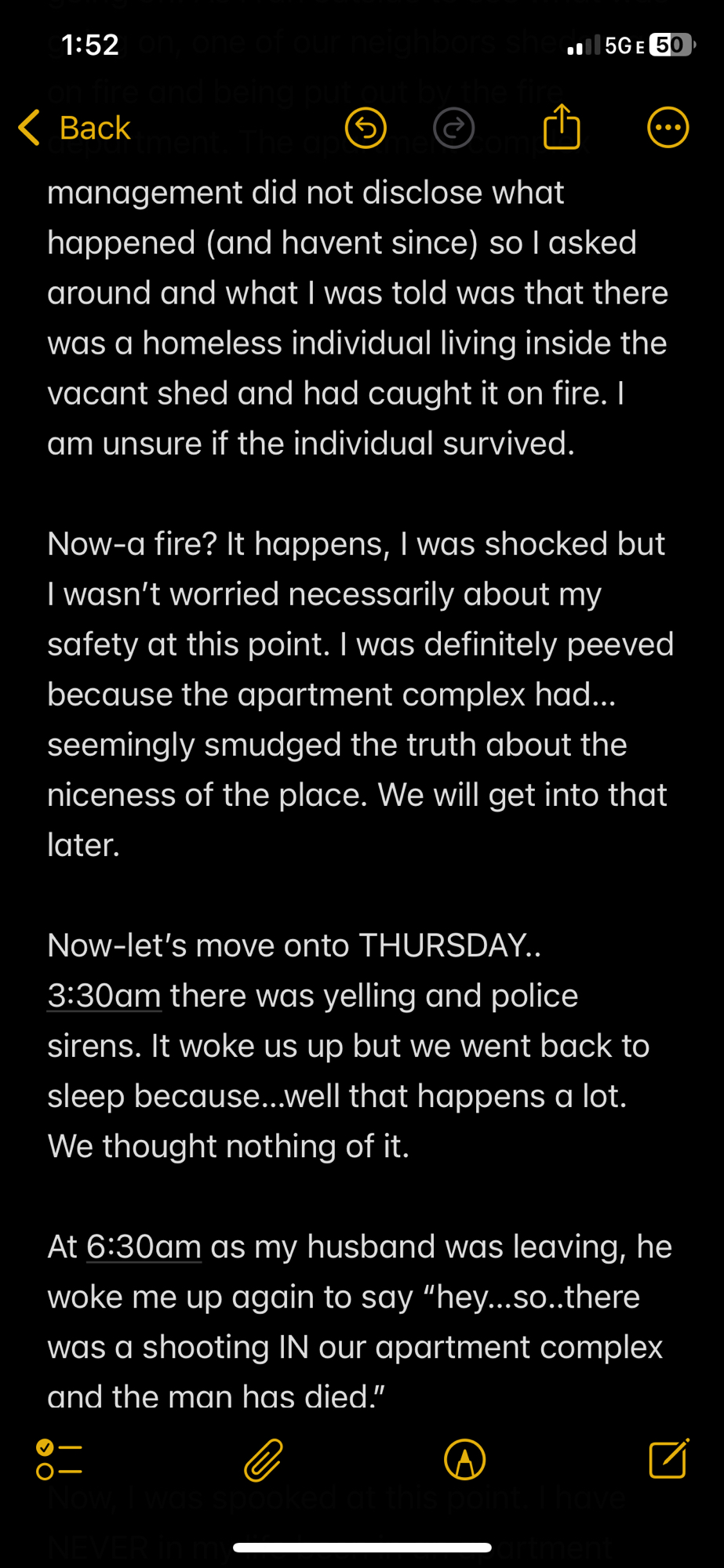724x1568 pixels.
Task: Go back to the notes list
Action: (x=75, y=128)
